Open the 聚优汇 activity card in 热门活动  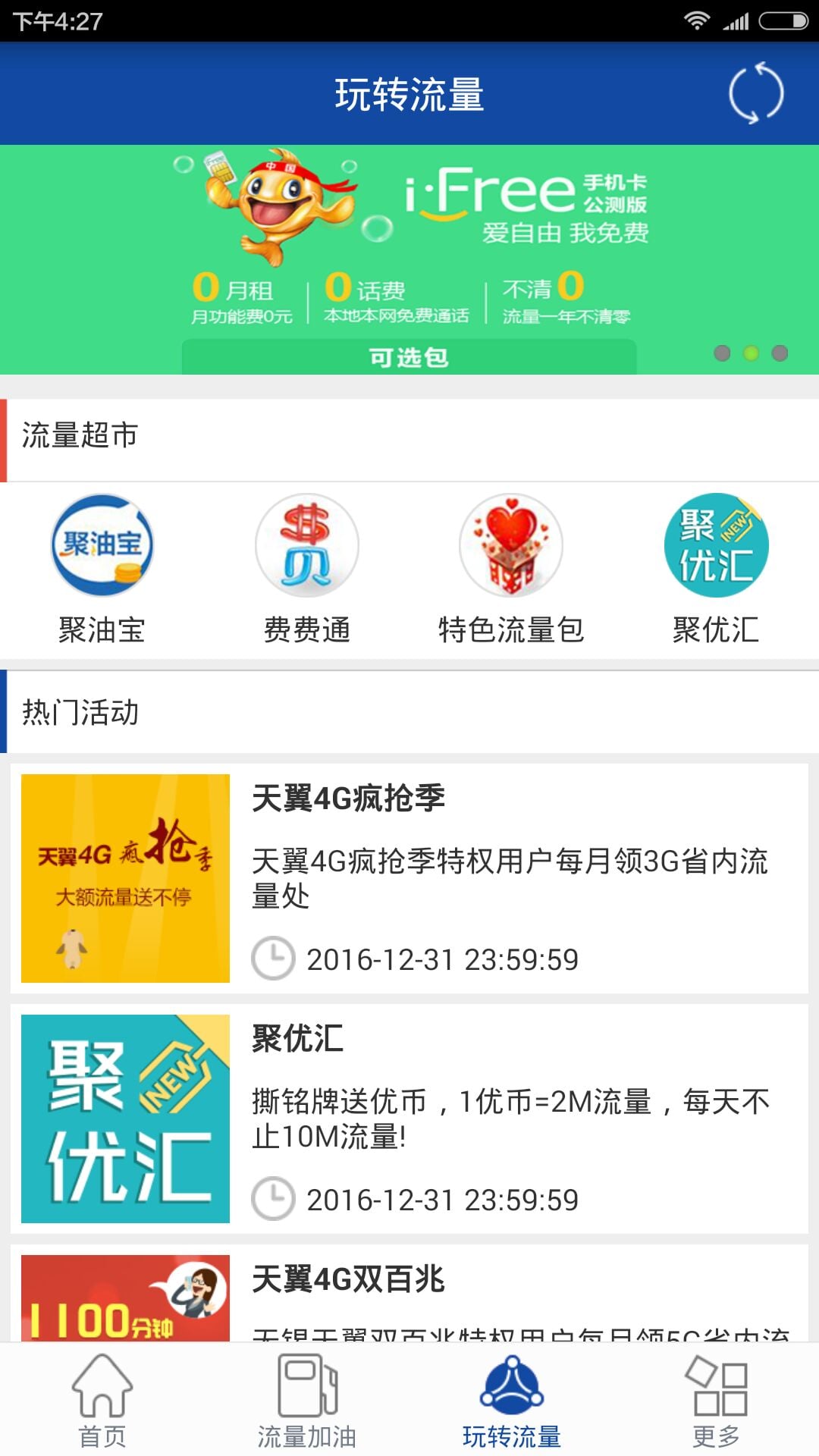(409, 1119)
